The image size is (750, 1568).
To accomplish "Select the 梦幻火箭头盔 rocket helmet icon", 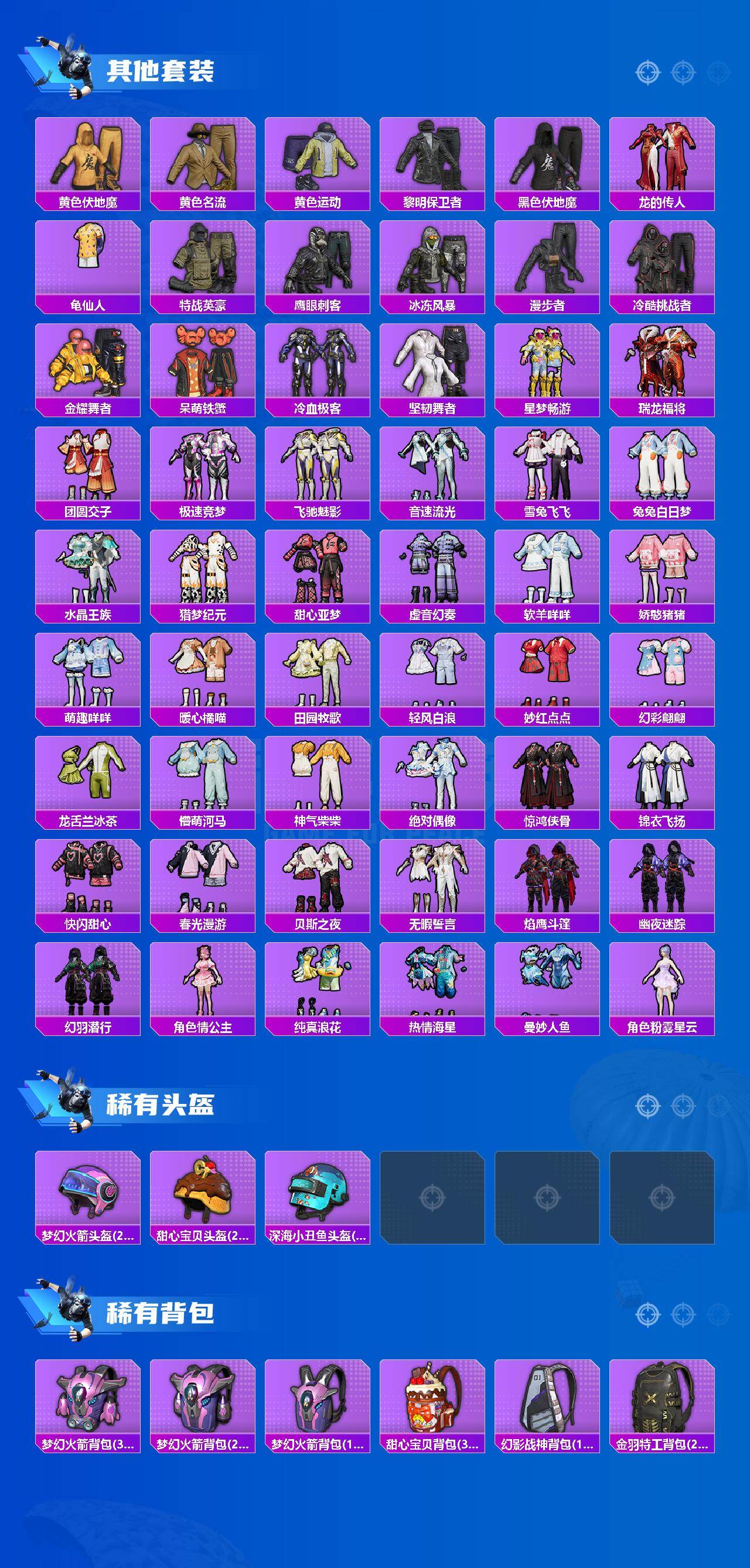I will (87, 1190).
